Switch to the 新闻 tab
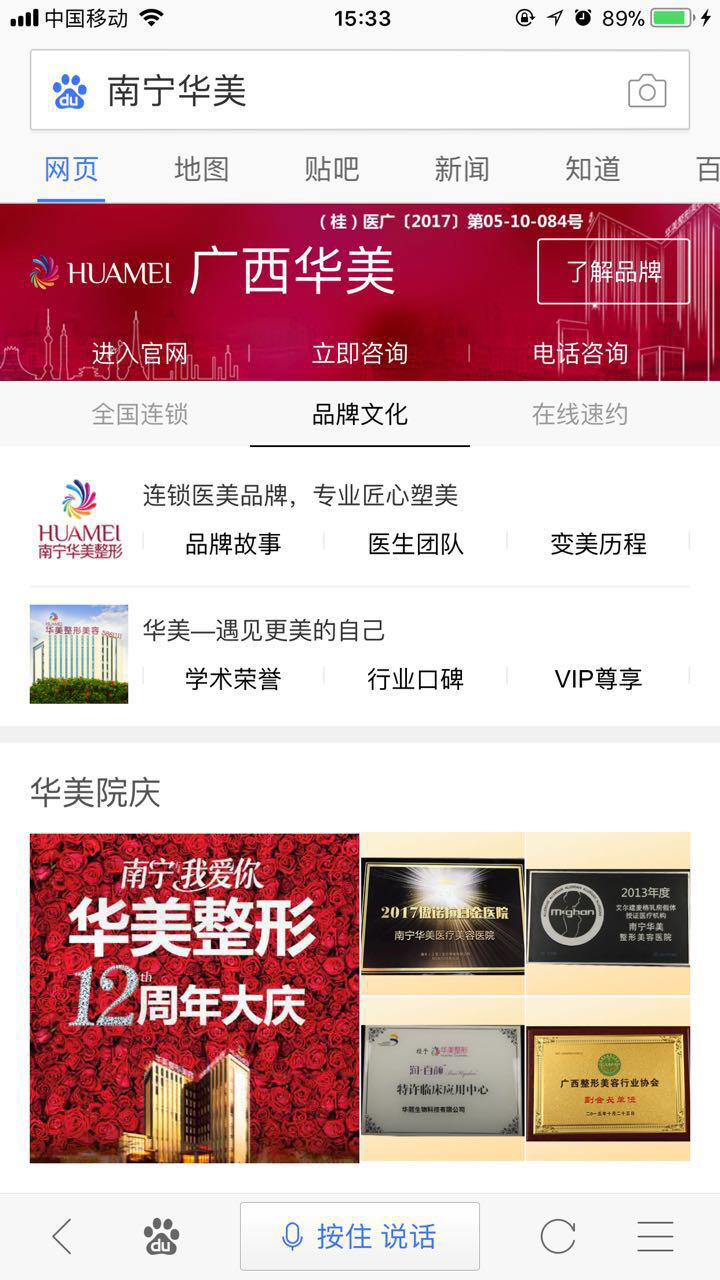The height and width of the screenshot is (1280, 720). coord(461,169)
